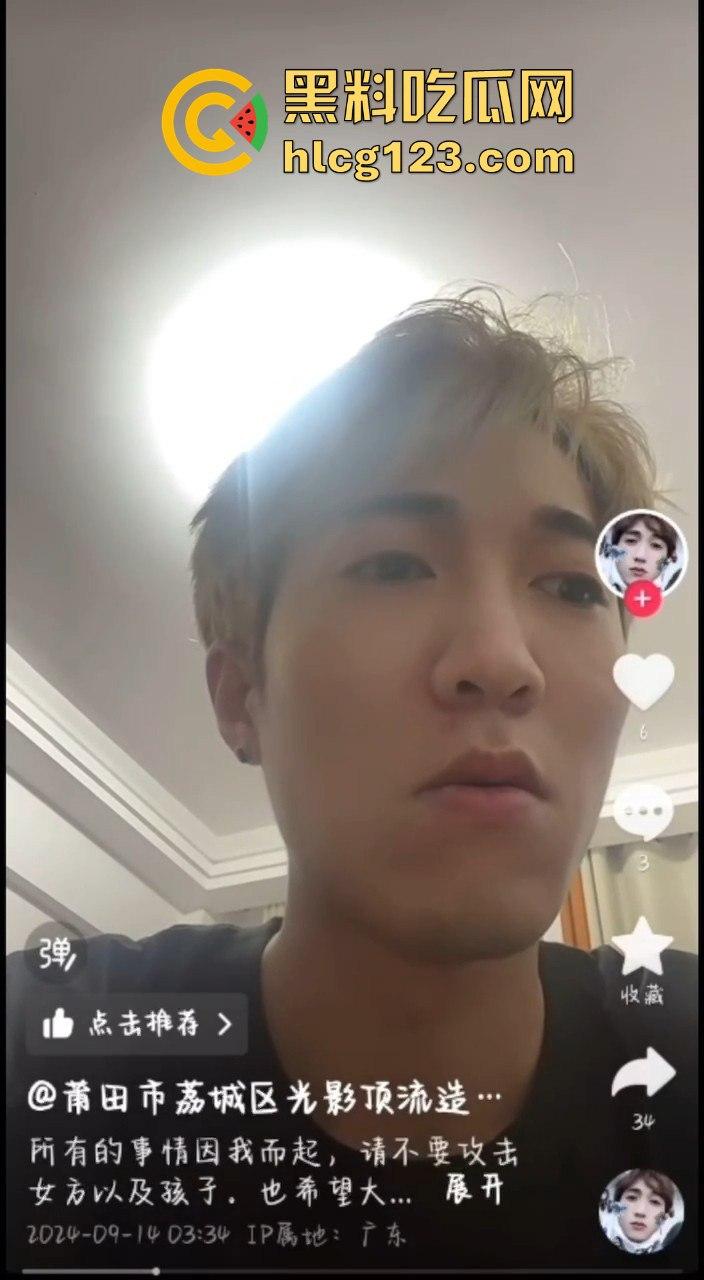Viewport: 704px width, 1280px height.
Task: Open the spinning music disc
Action: pyautogui.click(x=641, y=1210)
